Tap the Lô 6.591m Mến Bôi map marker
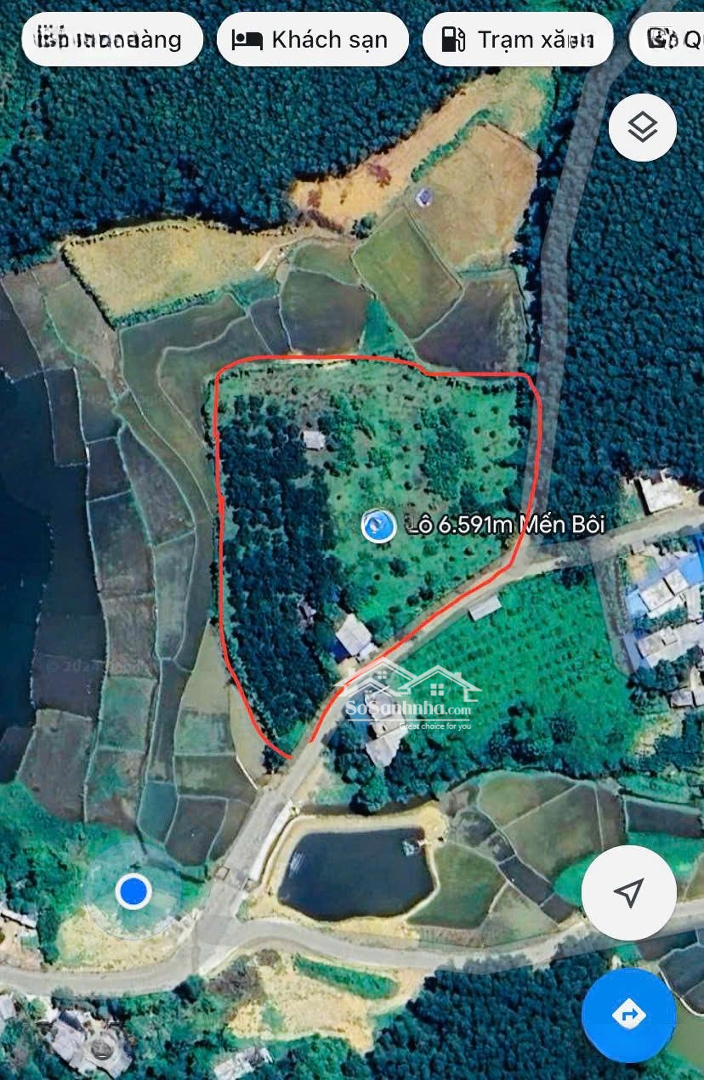The image size is (704, 1080). 379,525
